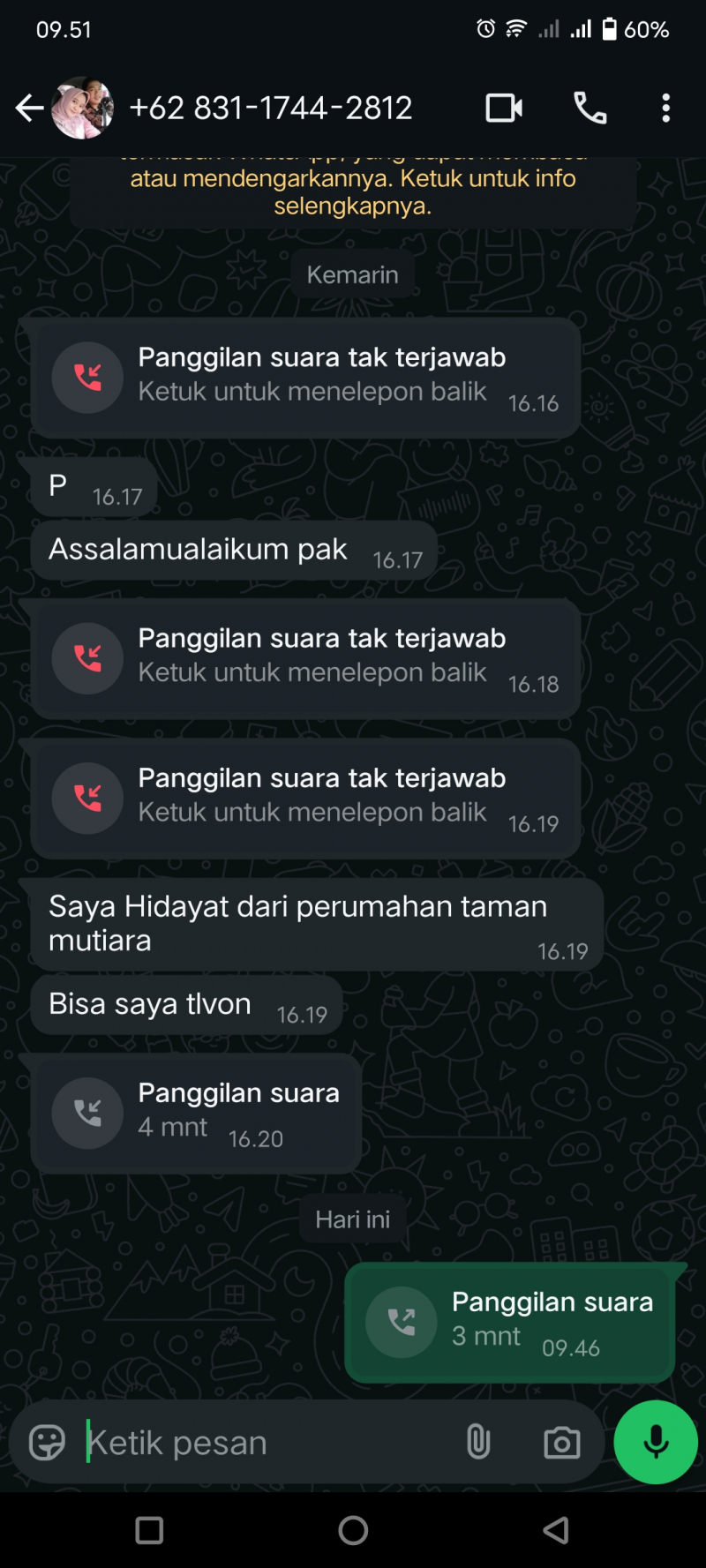
Task: Open the three-dot overflow menu
Action: tap(666, 109)
